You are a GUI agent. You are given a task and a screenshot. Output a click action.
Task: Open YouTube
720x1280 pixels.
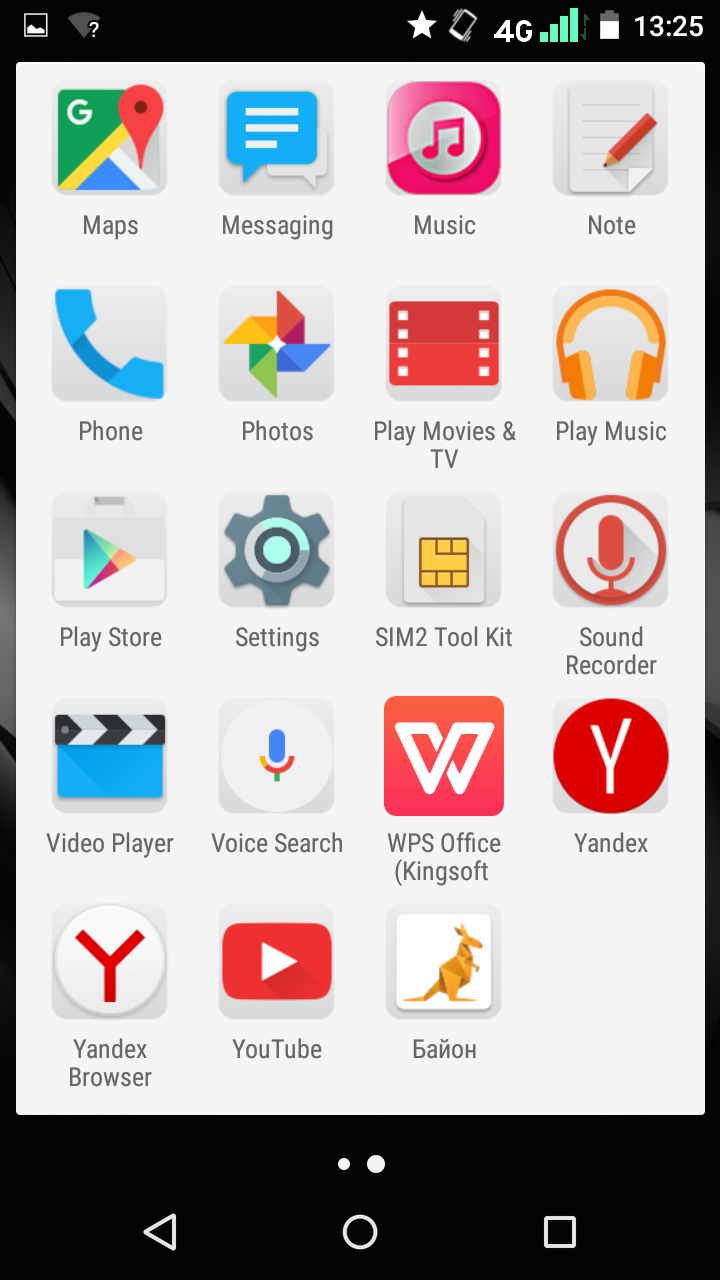277,962
